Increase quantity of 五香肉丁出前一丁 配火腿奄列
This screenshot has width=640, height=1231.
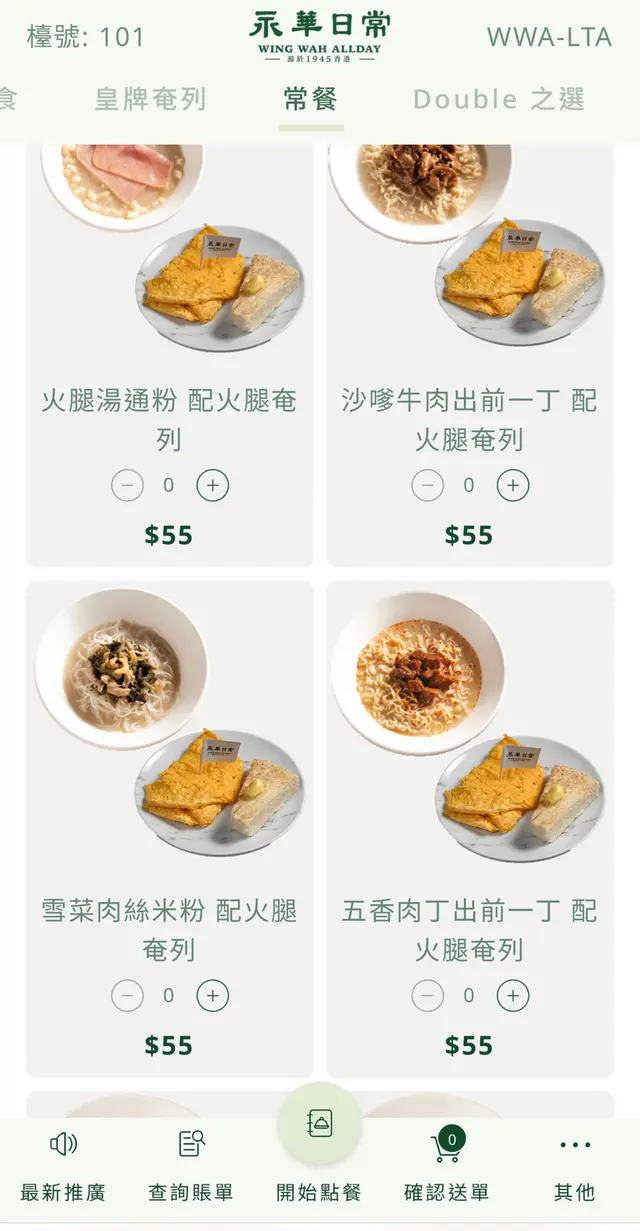[513, 996]
